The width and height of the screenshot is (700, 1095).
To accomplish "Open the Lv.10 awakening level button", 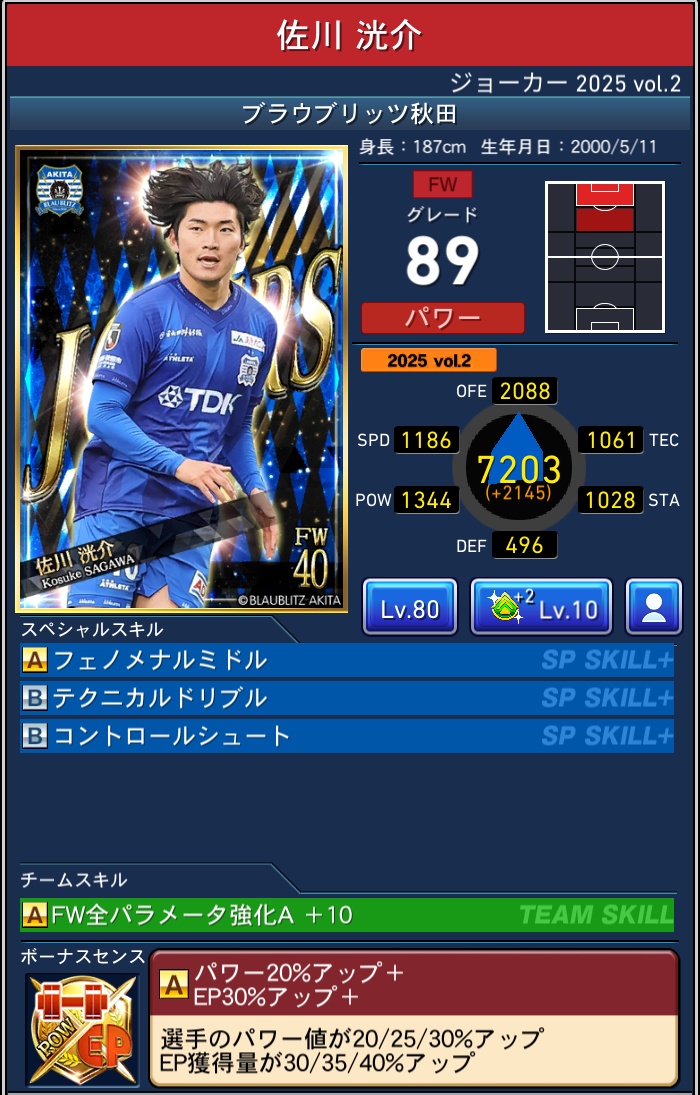I will pos(541,607).
